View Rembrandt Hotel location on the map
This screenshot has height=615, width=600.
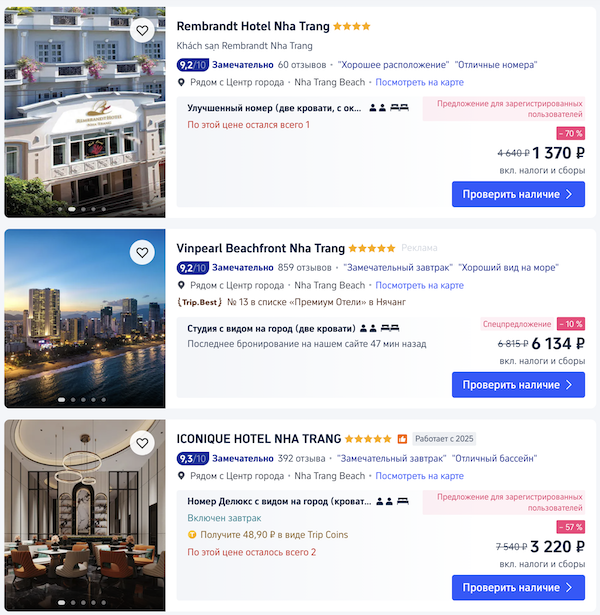[419, 82]
